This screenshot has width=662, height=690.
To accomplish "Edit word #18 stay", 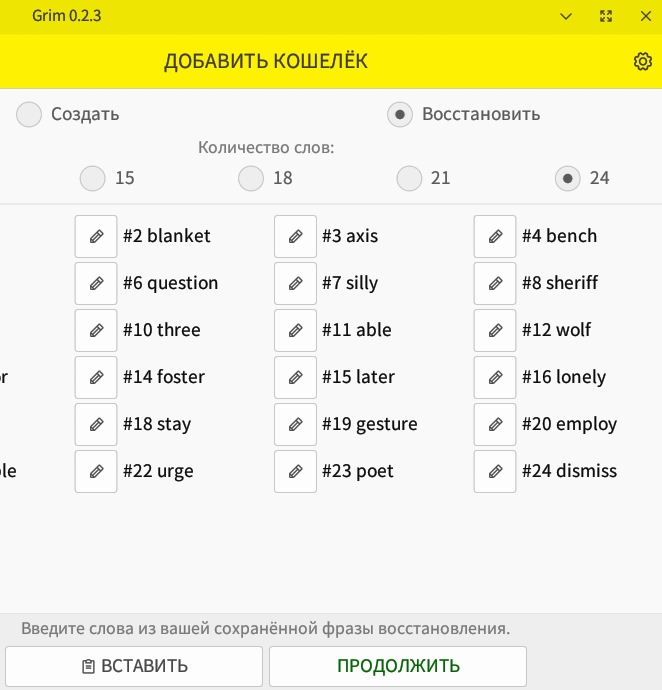I will coord(96,424).
